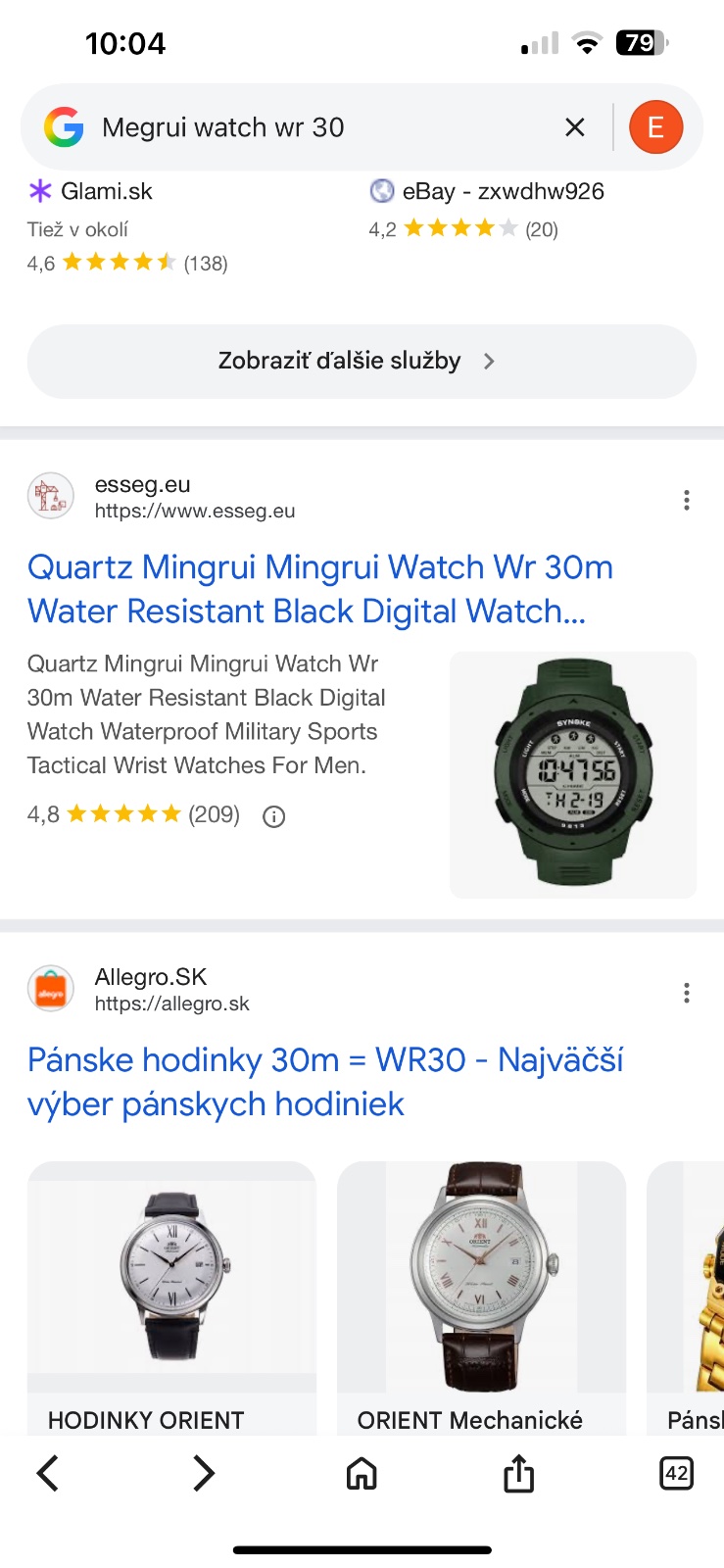Share this search results page
724x1568 pixels.
tap(518, 1473)
